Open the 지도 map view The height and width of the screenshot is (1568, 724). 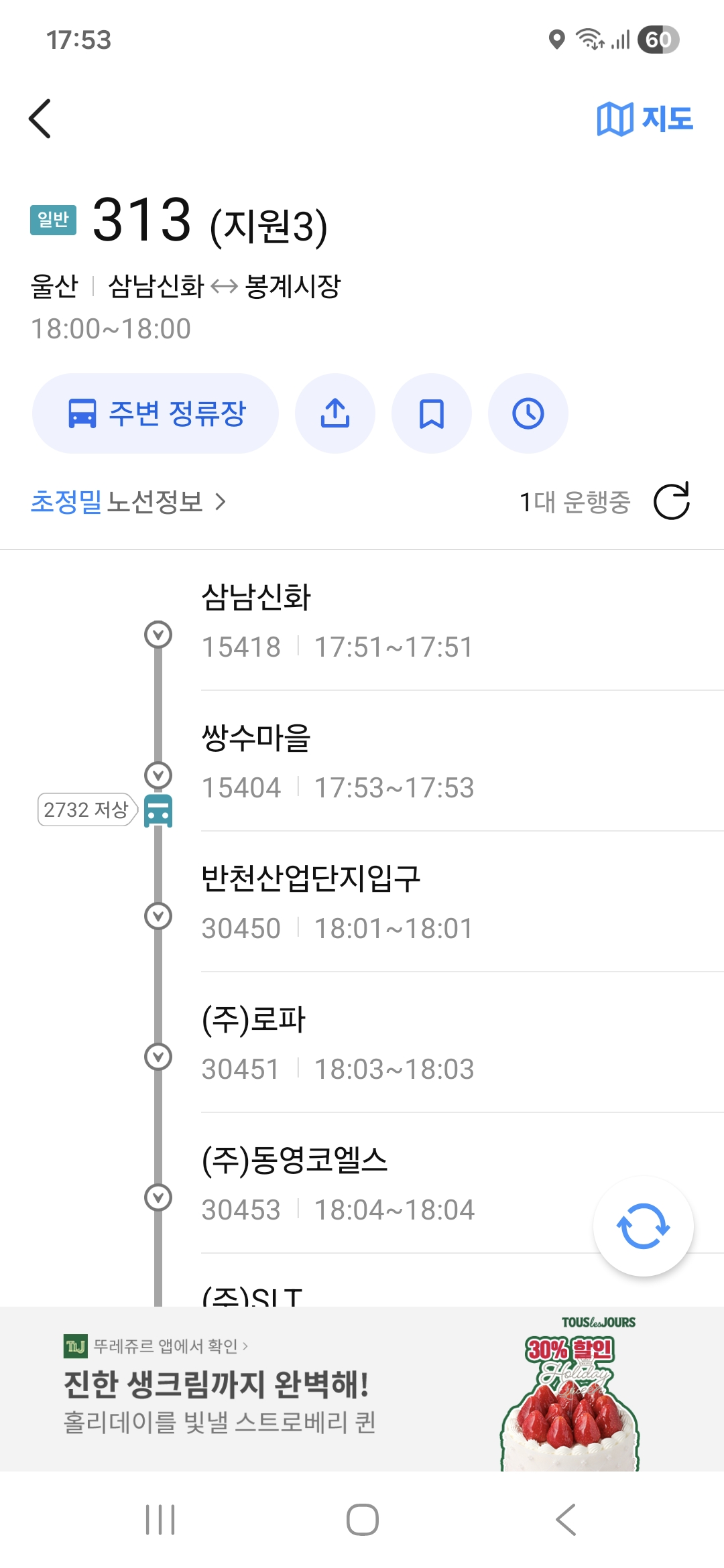(645, 119)
